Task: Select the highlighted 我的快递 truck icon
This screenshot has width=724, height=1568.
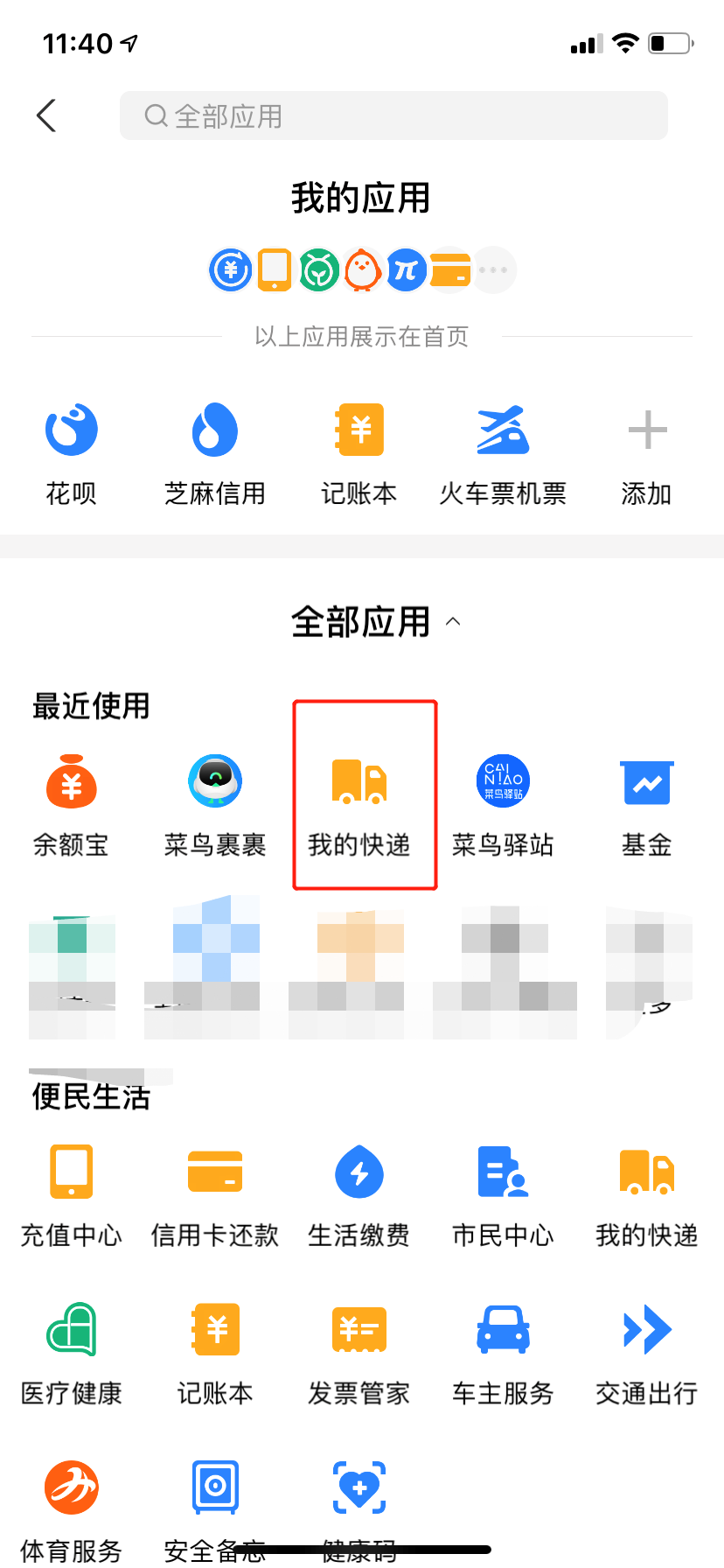Action: [x=359, y=781]
